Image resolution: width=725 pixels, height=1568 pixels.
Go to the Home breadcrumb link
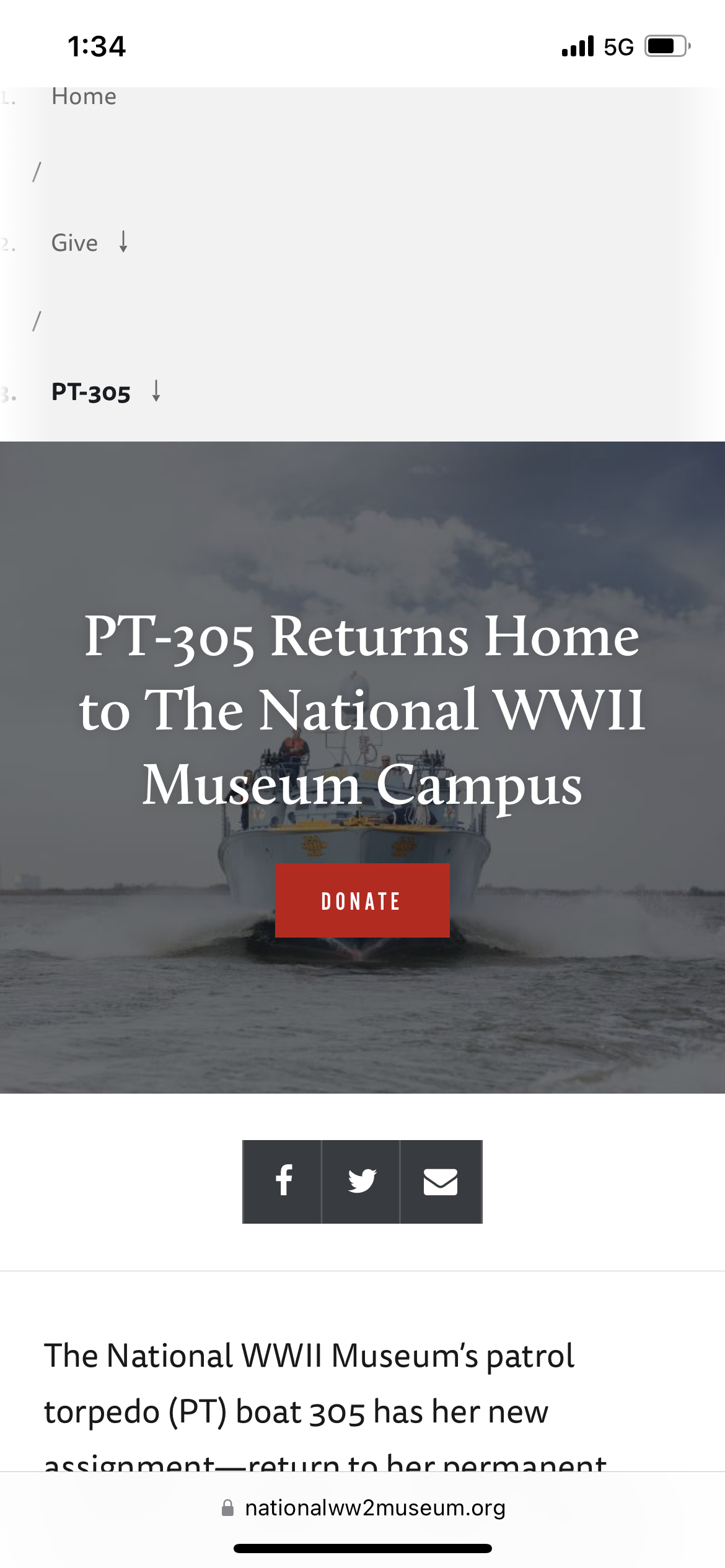coord(84,97)
